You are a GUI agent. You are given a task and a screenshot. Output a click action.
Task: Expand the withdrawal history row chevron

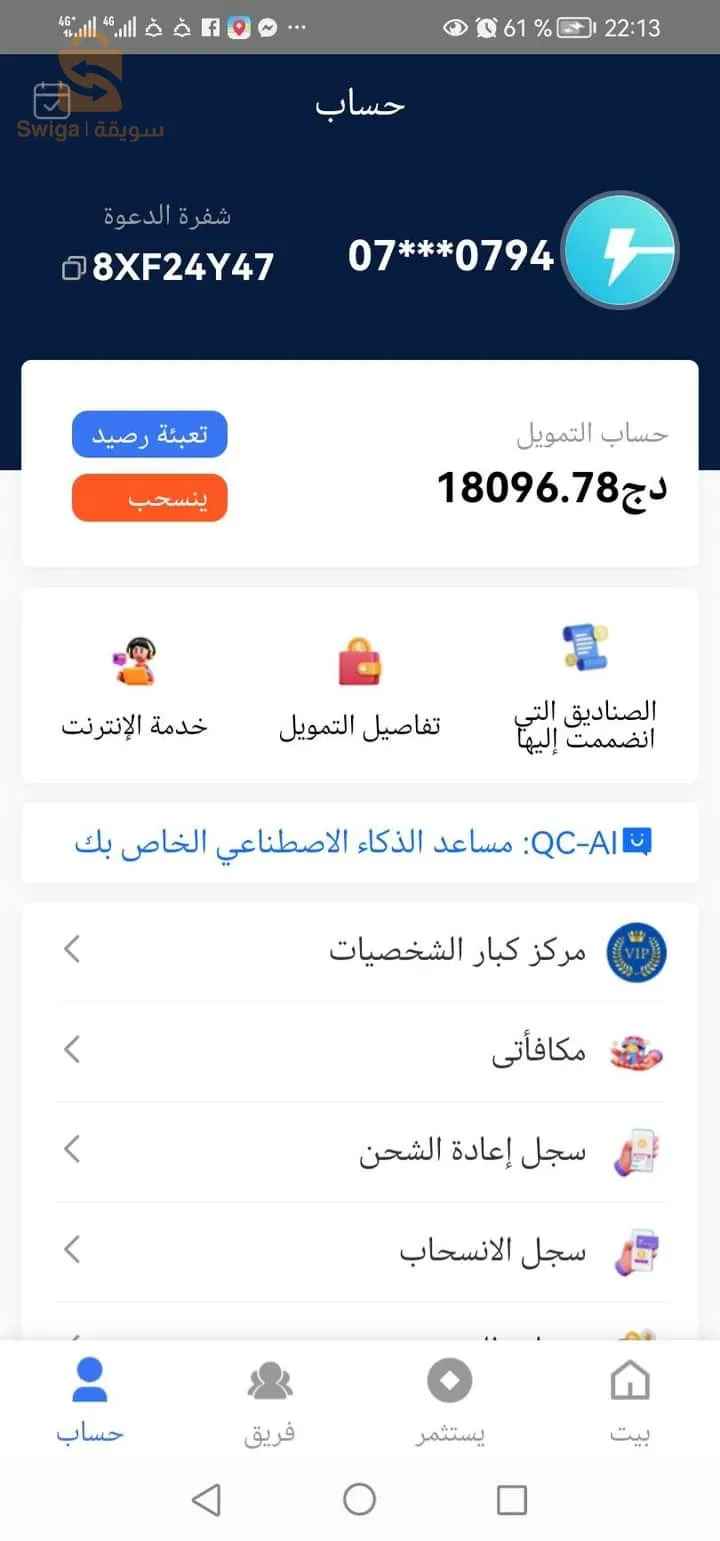coord(70,1249)
